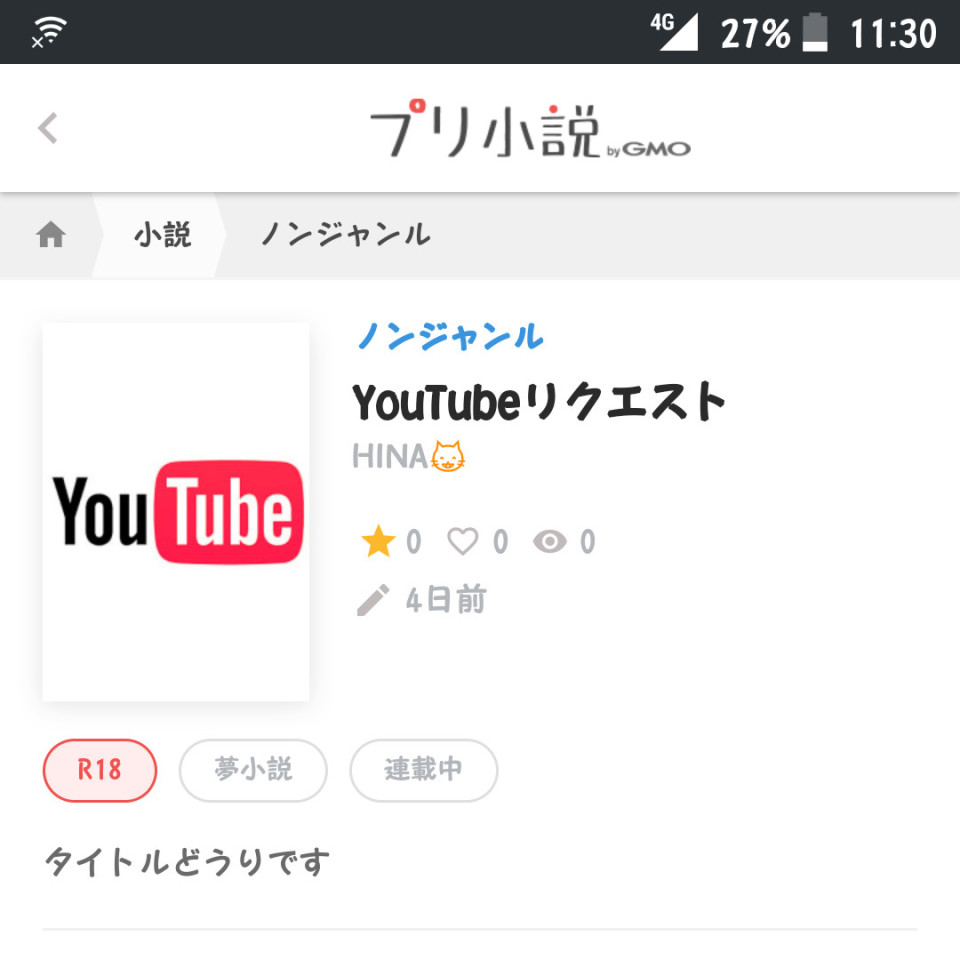Select the 連載中 tag chip
960x960 pixels.
coord(423,770)
